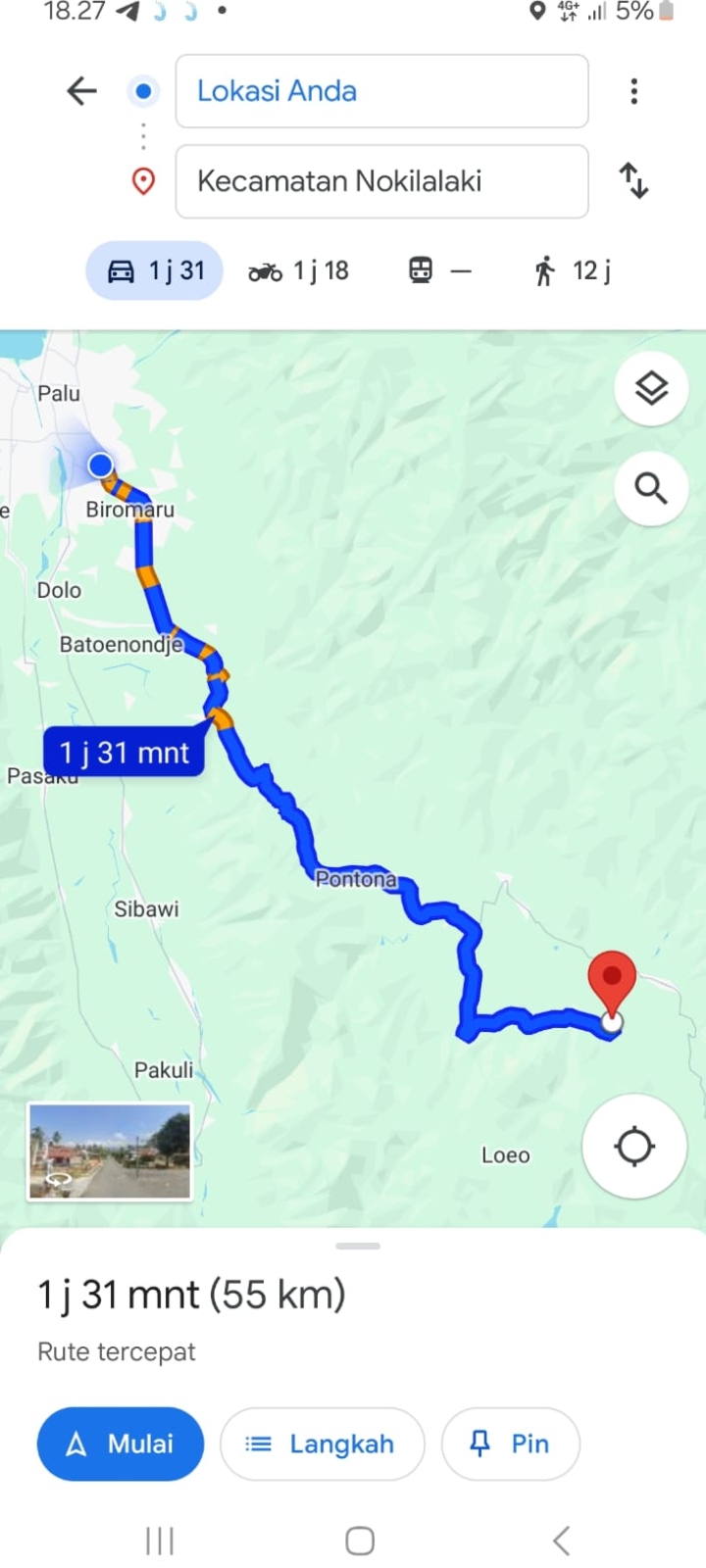View the route steps via Langkah
Viewport: 706px width, 1568px height.
(x=323, y=1444)
